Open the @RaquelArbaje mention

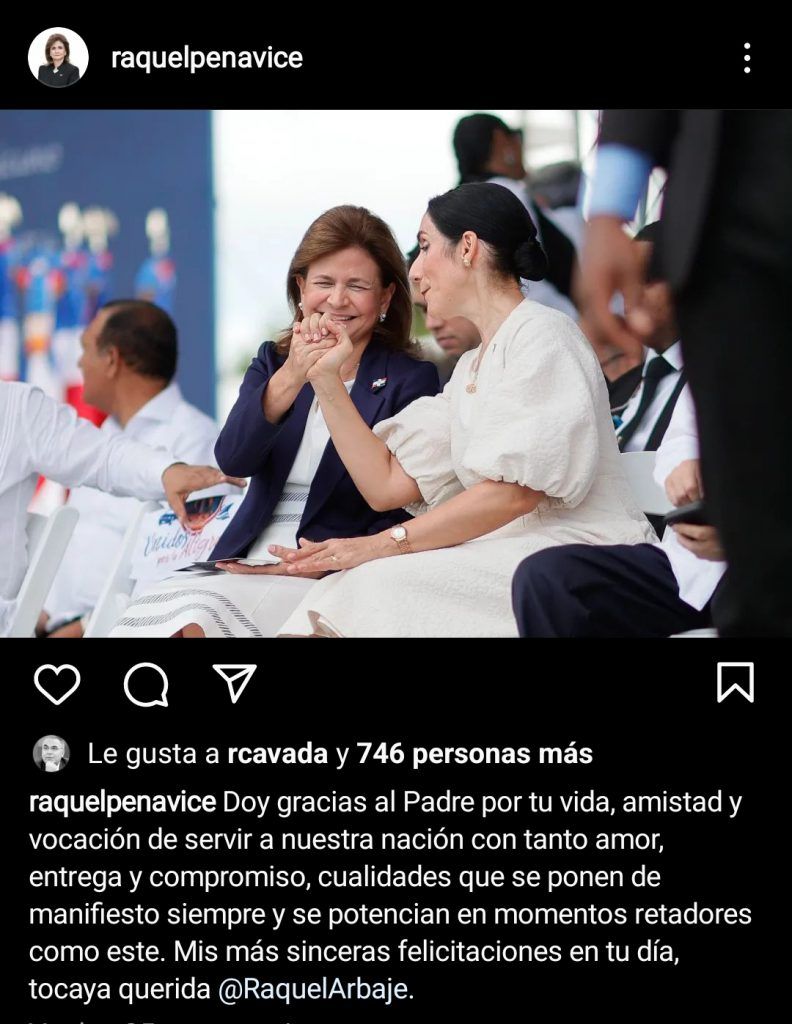point(313,990)
